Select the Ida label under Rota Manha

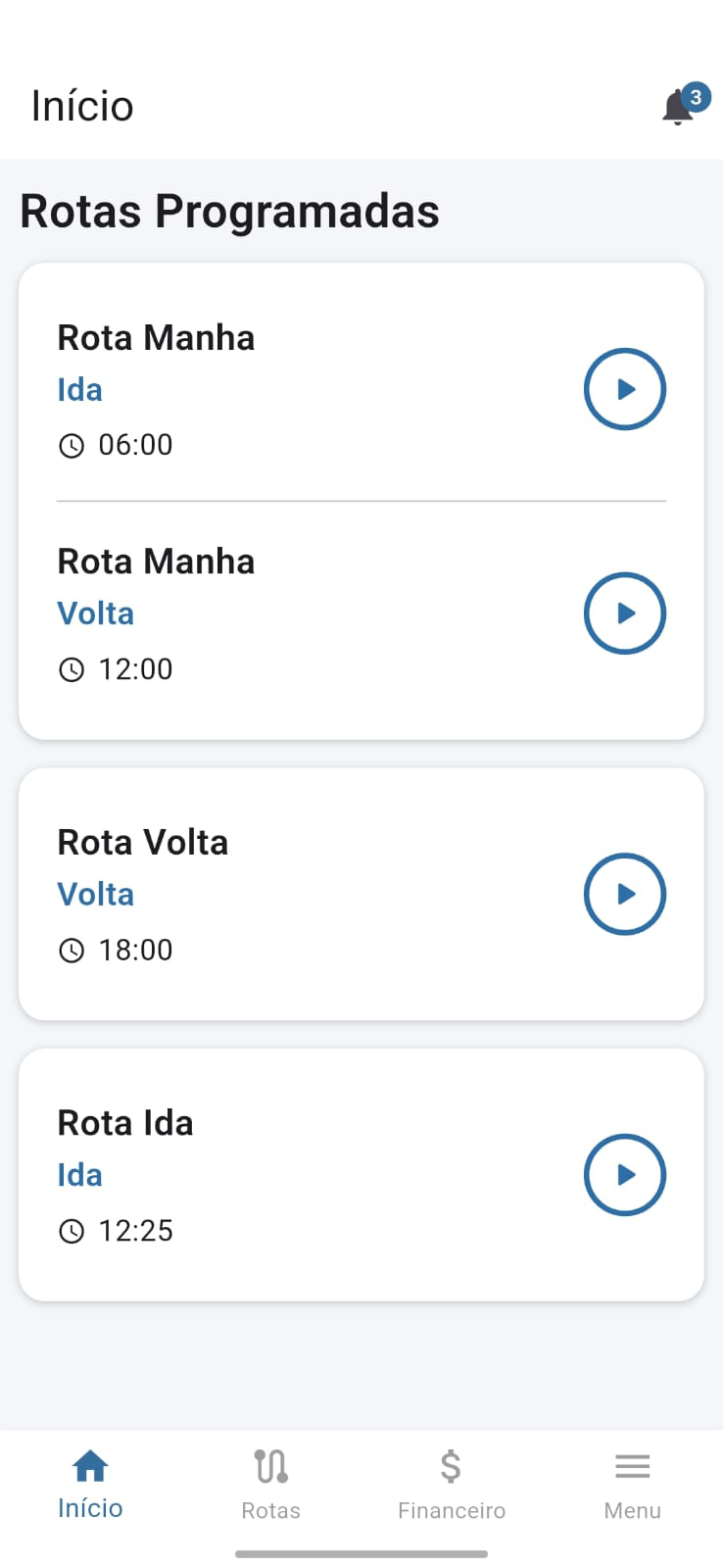79,389
